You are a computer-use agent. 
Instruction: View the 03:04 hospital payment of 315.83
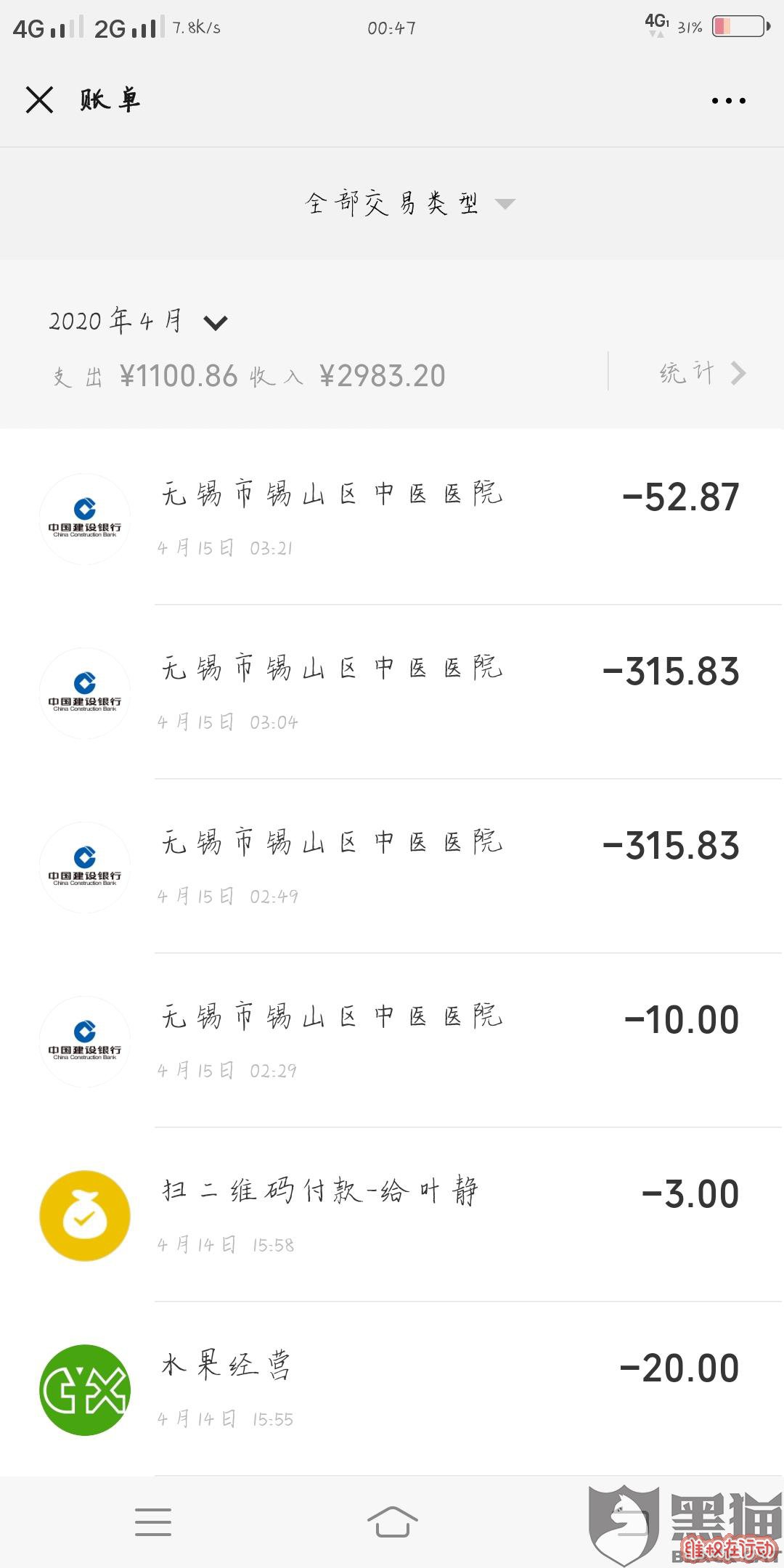(x=392, y=692)
